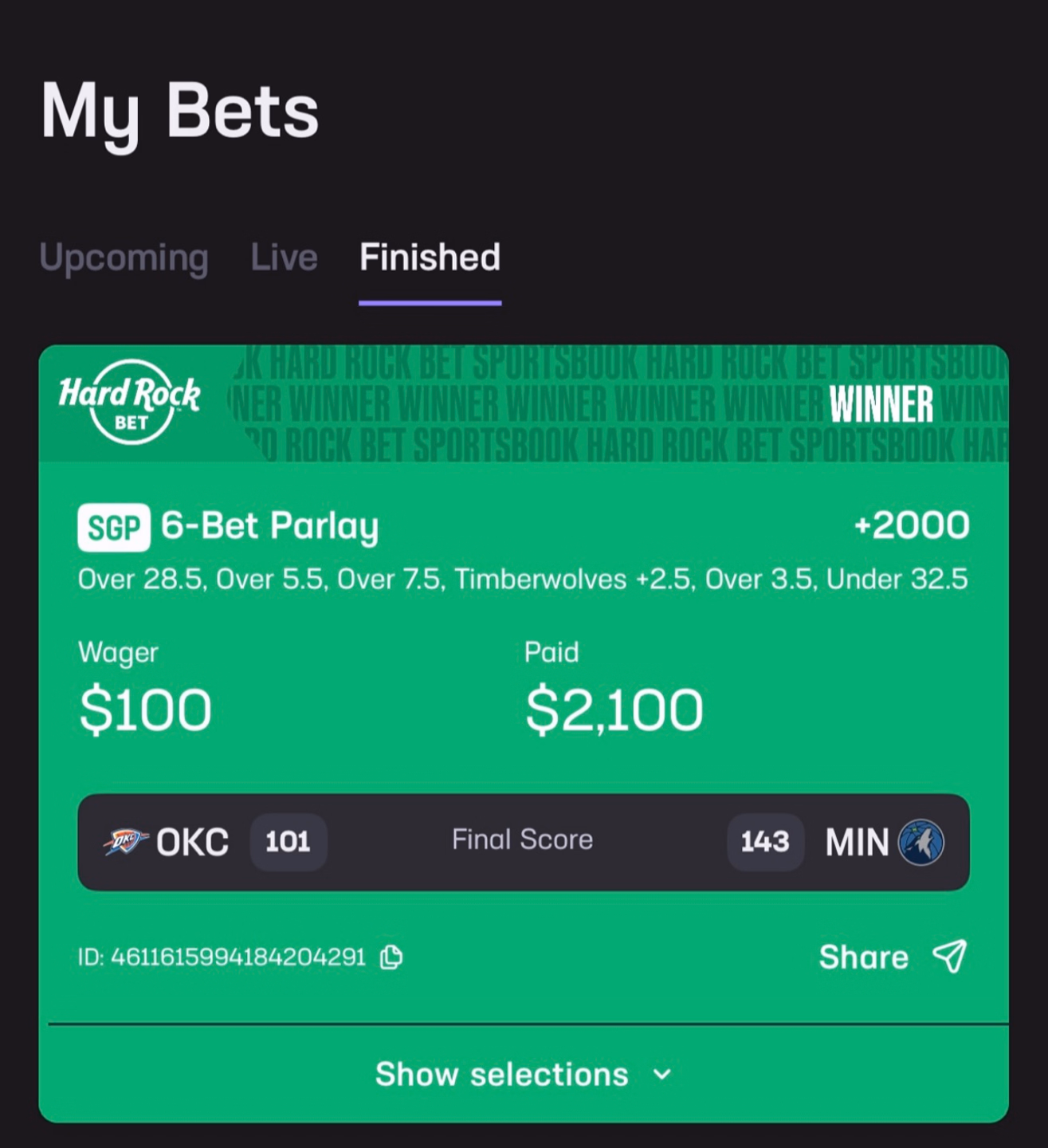This screenshot has width=1048, height=1148.
Task: Select the Finished tab
Action: (430, 258)
